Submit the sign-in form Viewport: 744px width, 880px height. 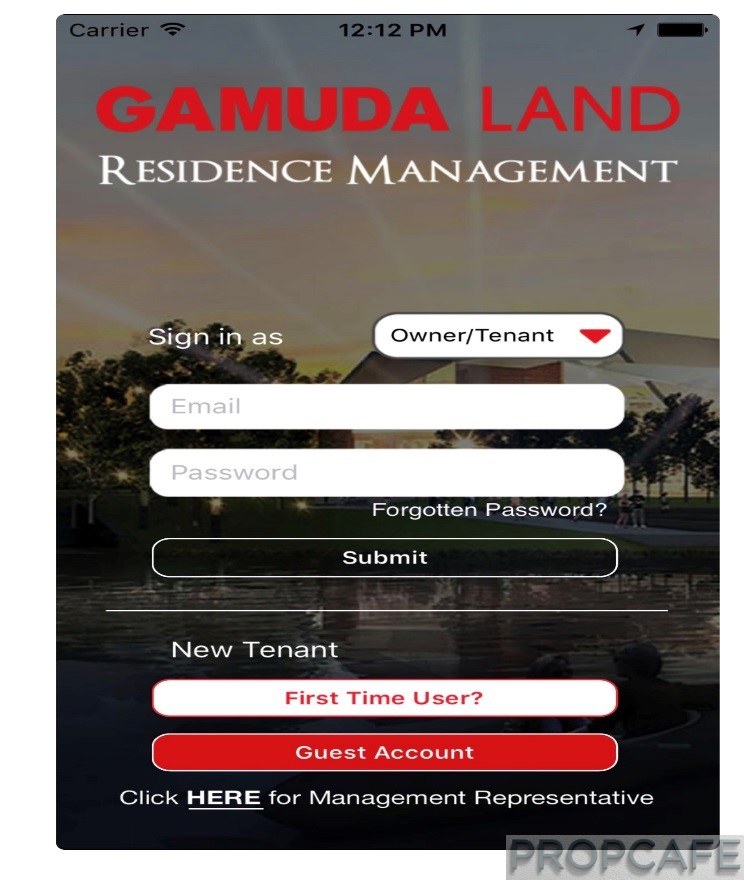coord(384,558)
